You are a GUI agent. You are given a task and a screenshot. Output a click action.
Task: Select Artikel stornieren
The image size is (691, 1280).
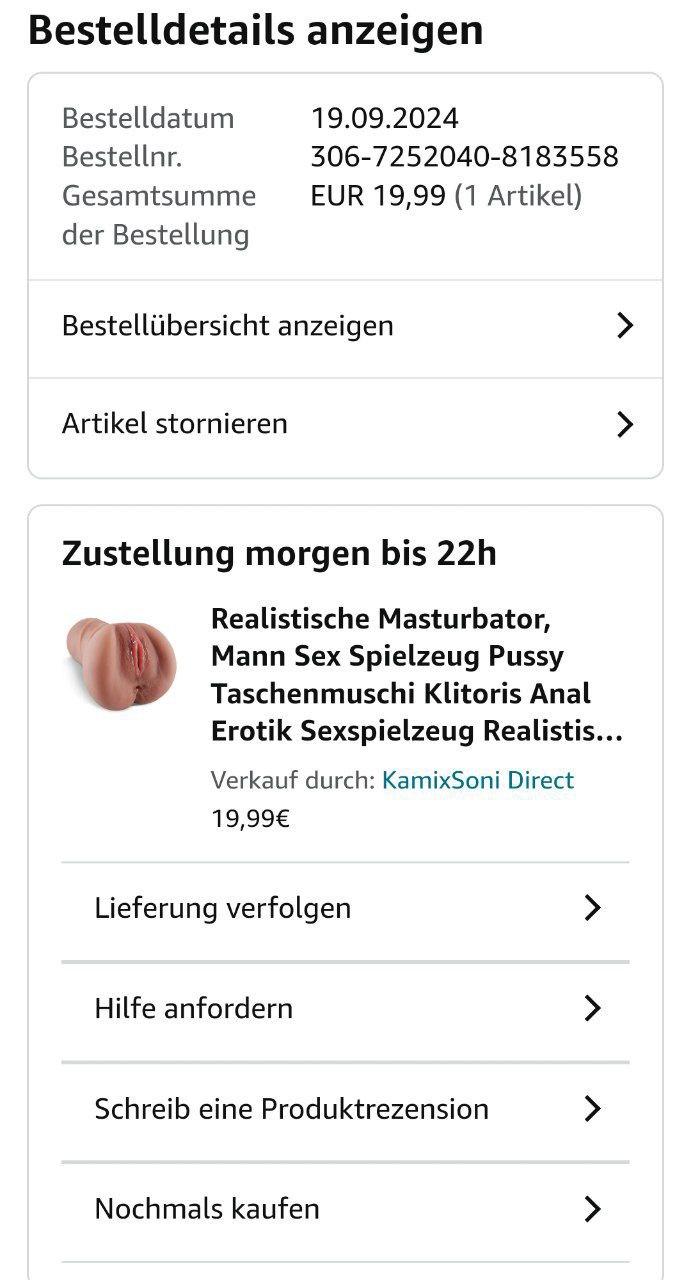(345, 424)
